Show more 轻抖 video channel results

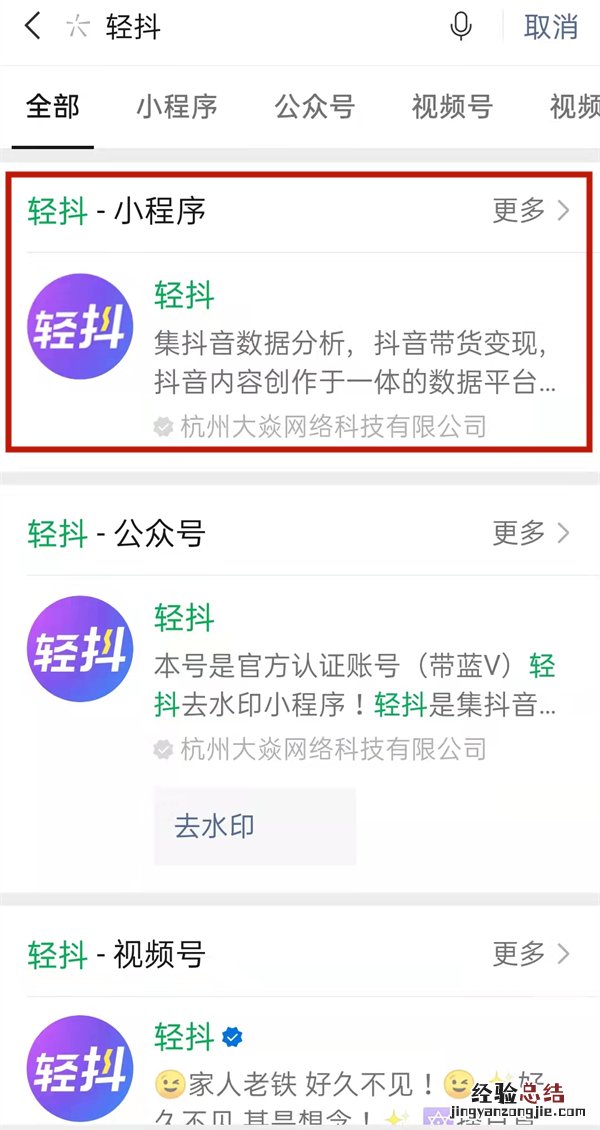coord(530,954)
